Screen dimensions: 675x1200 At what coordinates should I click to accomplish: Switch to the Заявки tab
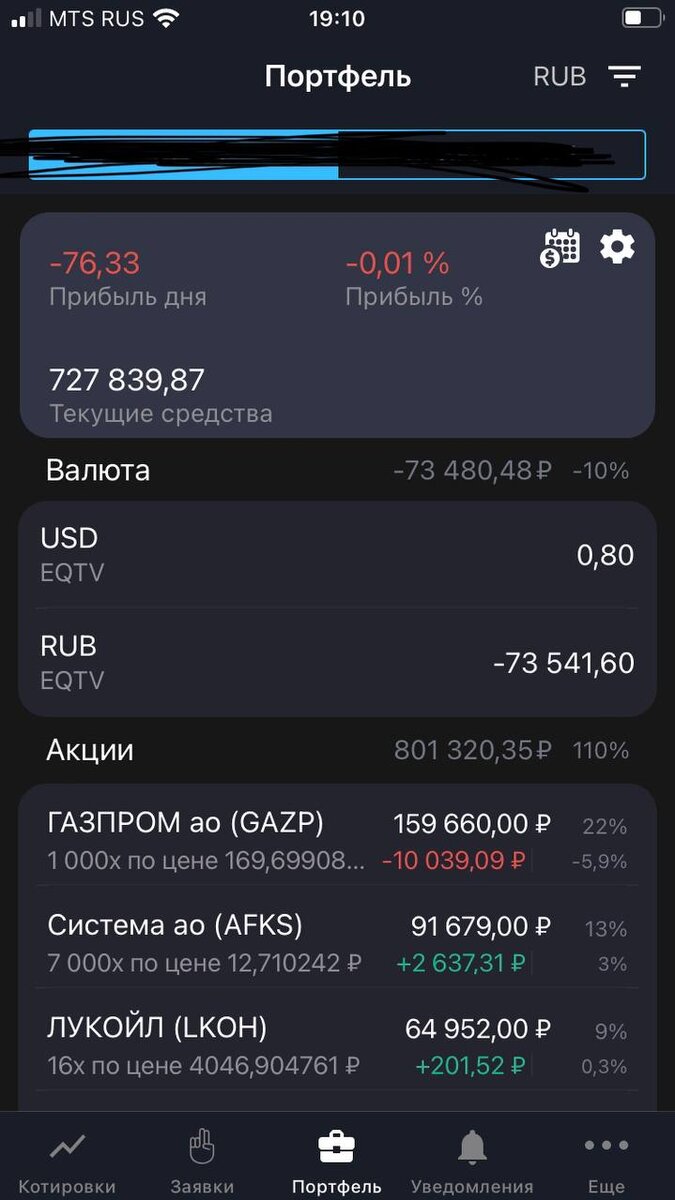[x=202, y=1160]
